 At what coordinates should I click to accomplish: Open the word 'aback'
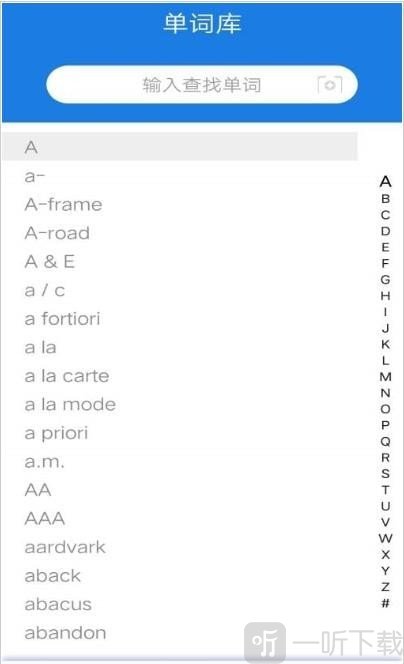click(53, 576)
